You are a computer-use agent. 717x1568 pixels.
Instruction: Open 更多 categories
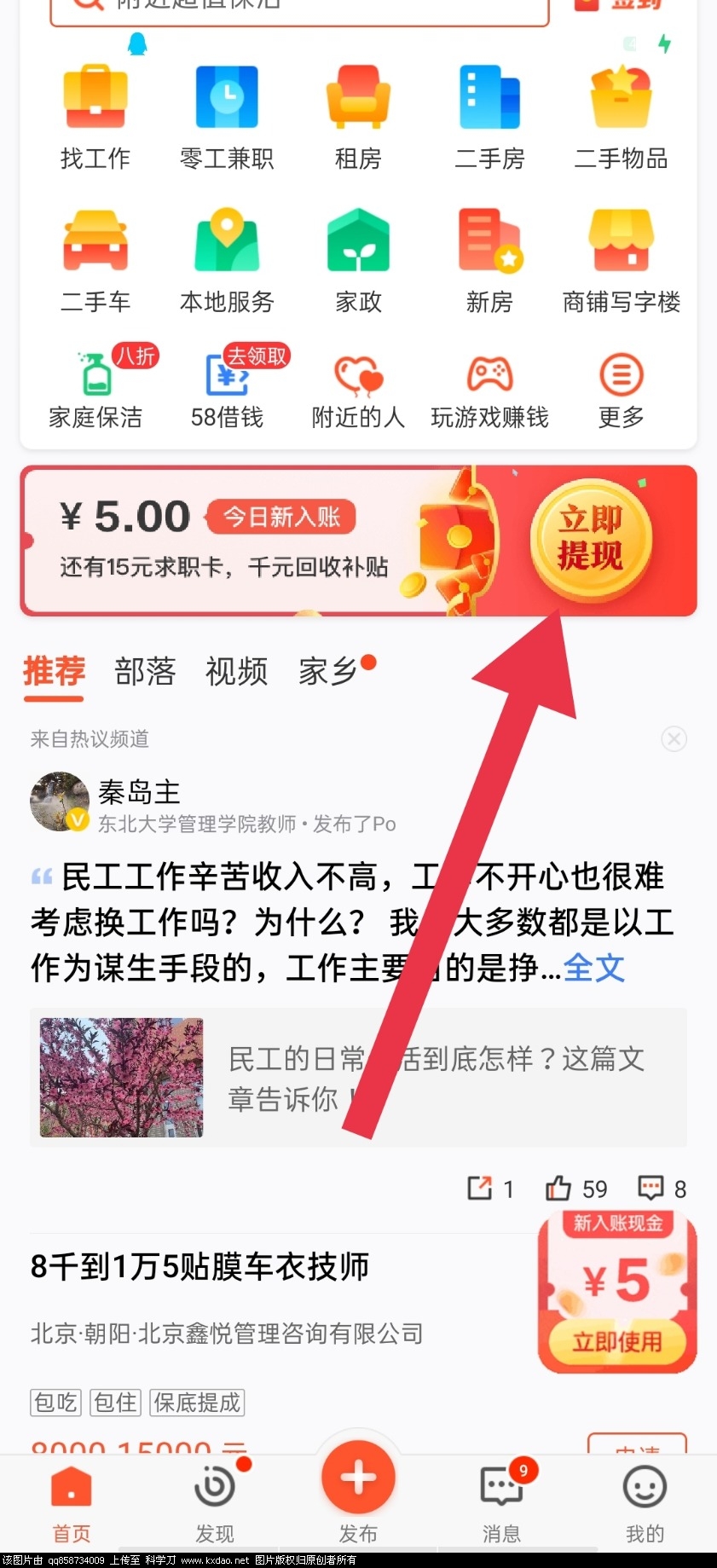(x=621, y=388)
